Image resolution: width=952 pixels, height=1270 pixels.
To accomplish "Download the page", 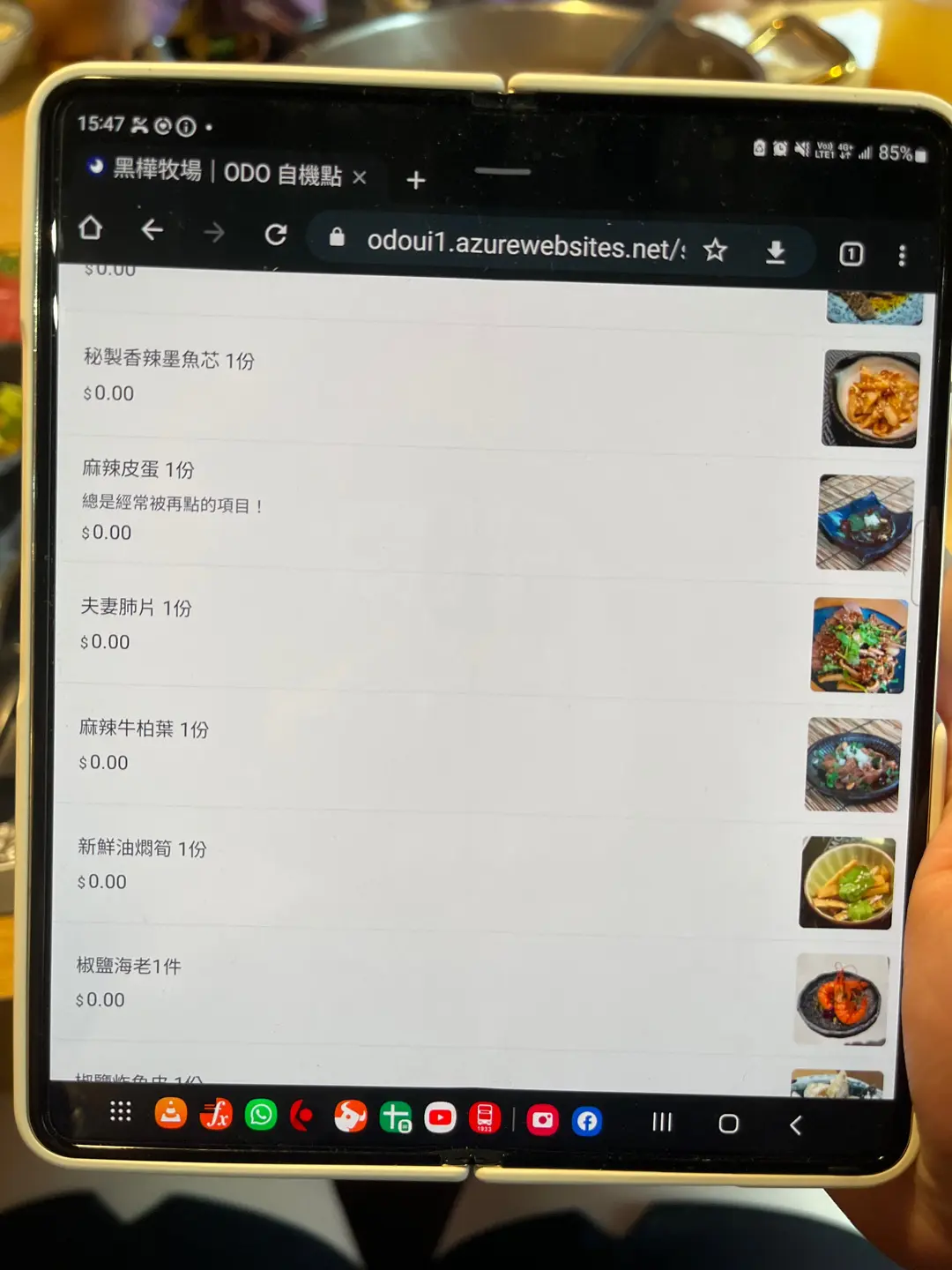I will pos(775,253).
